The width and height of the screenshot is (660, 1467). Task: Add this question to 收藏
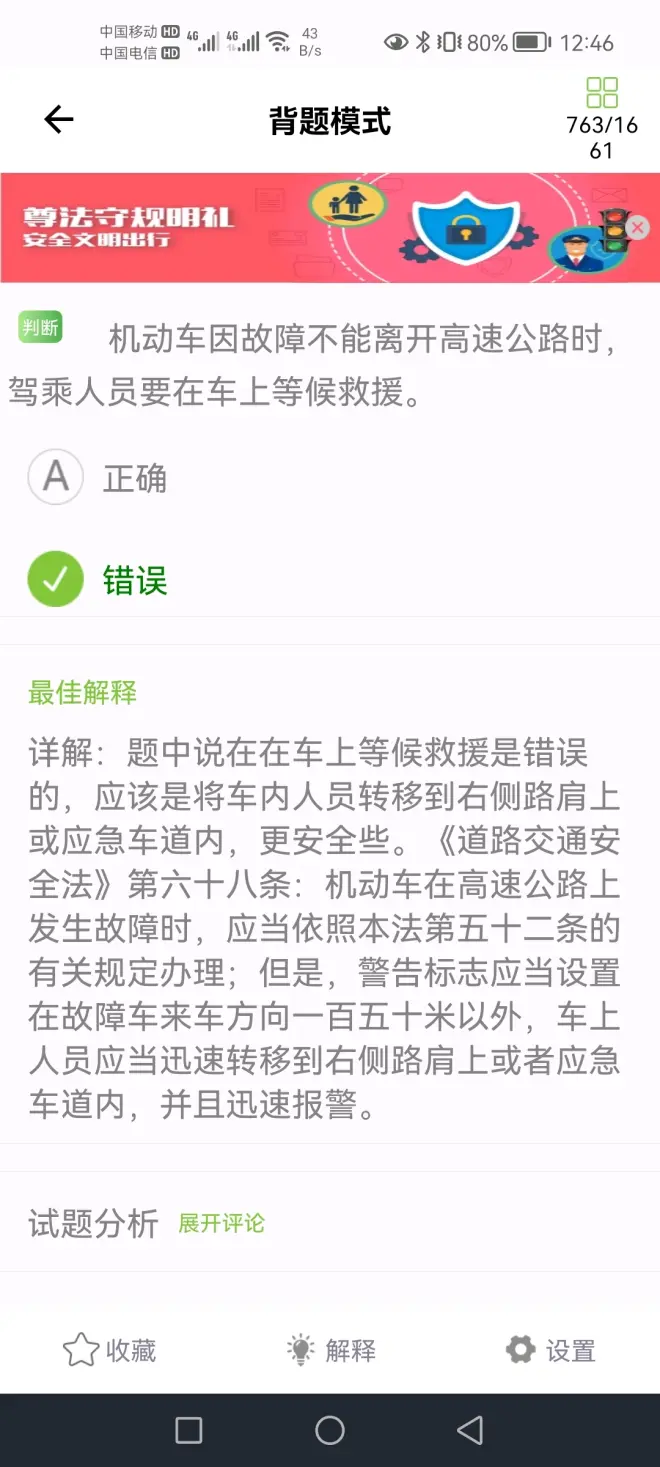pyautogui.click(x=110, y=1350)
